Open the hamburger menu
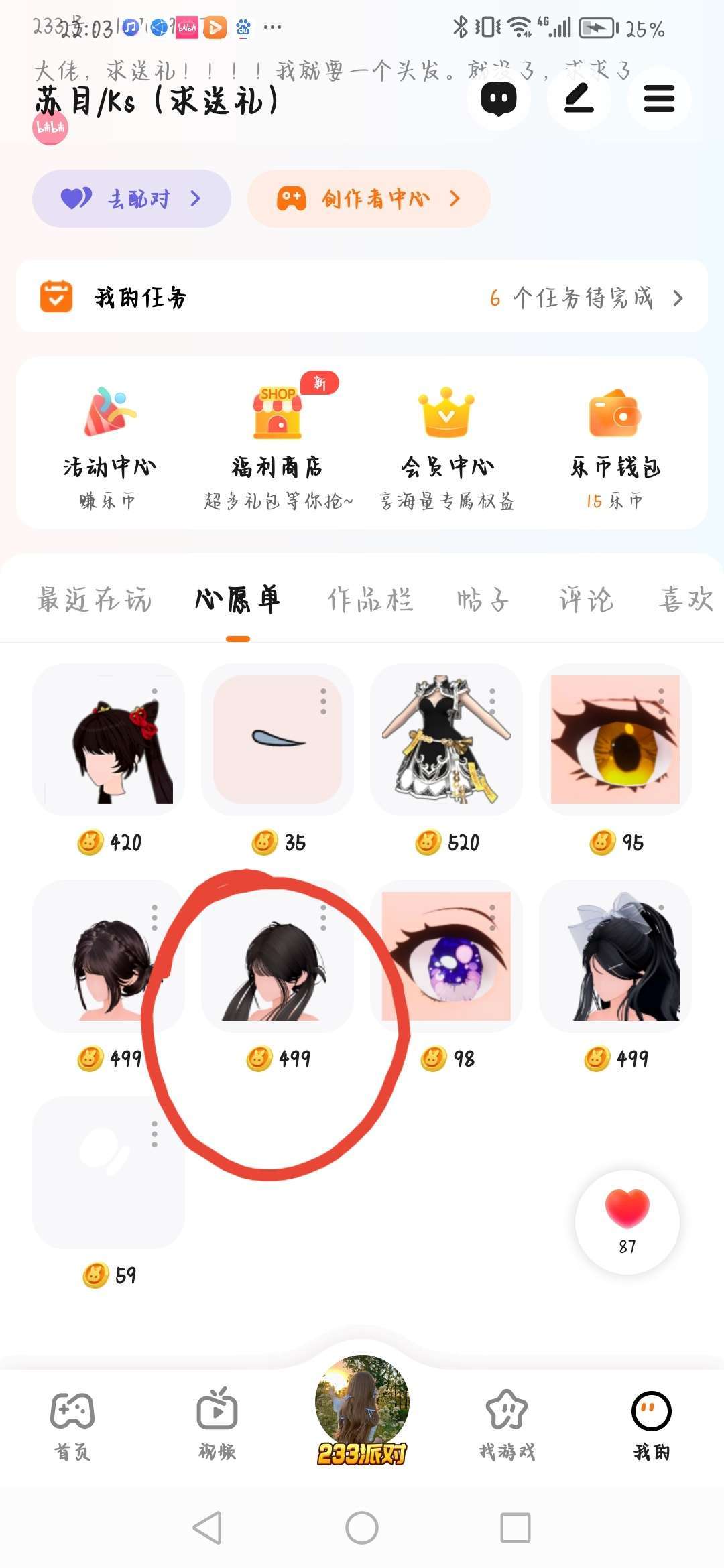 pos(659,99)
